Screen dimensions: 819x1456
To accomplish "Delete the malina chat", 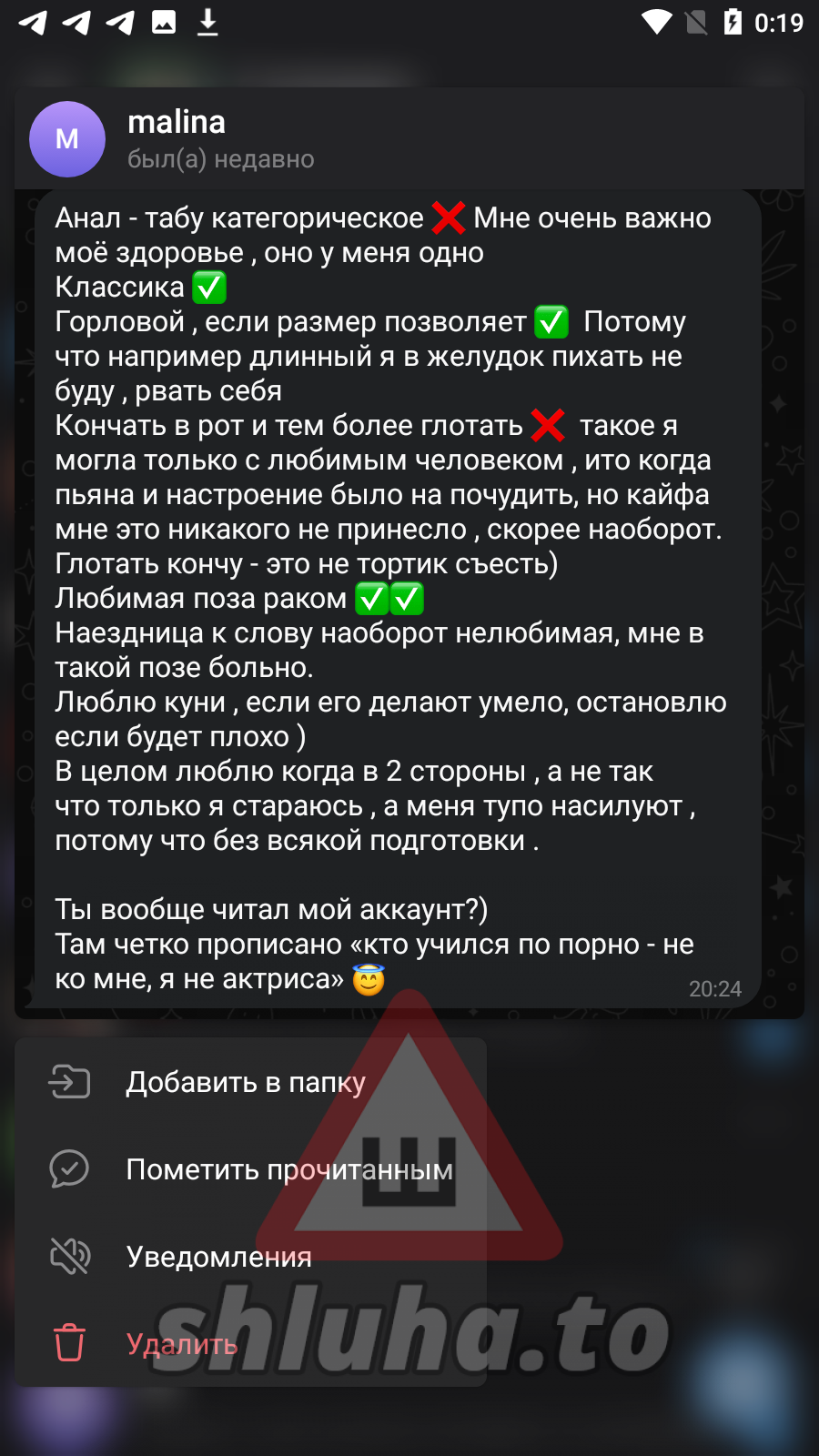I will 182,1344.
